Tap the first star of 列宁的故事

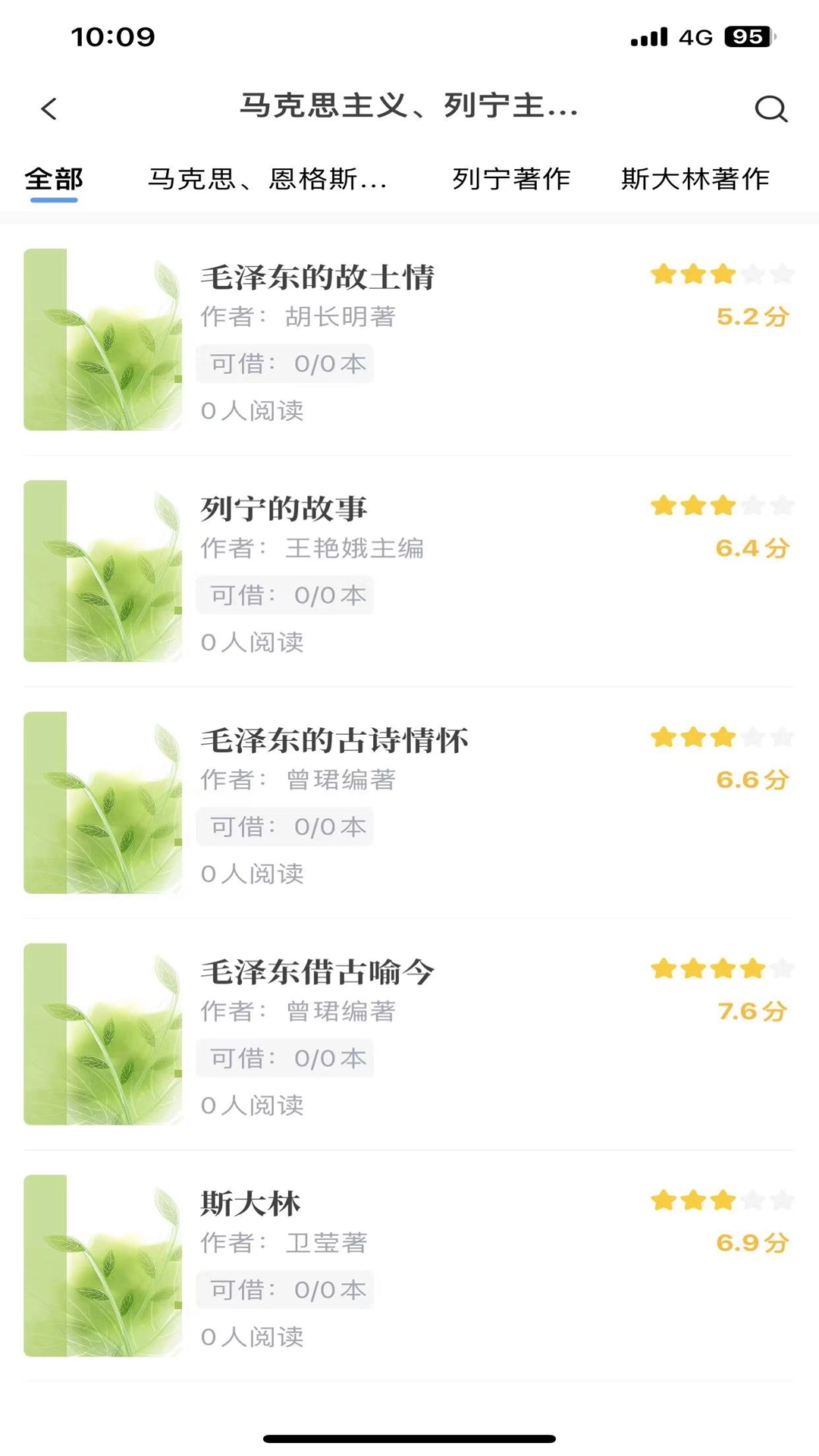(664, 504)
